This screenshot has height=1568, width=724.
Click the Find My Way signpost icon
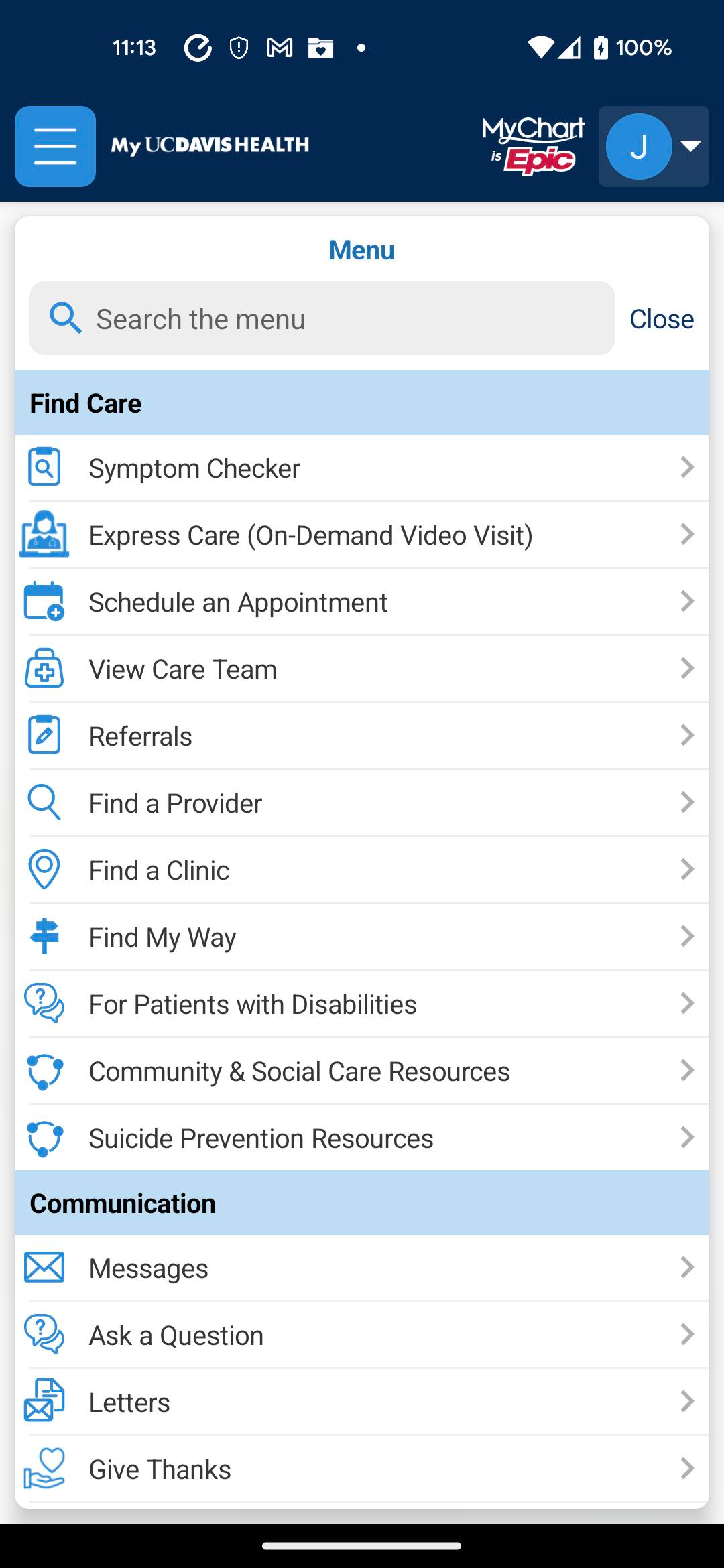(x=44, y=936)
